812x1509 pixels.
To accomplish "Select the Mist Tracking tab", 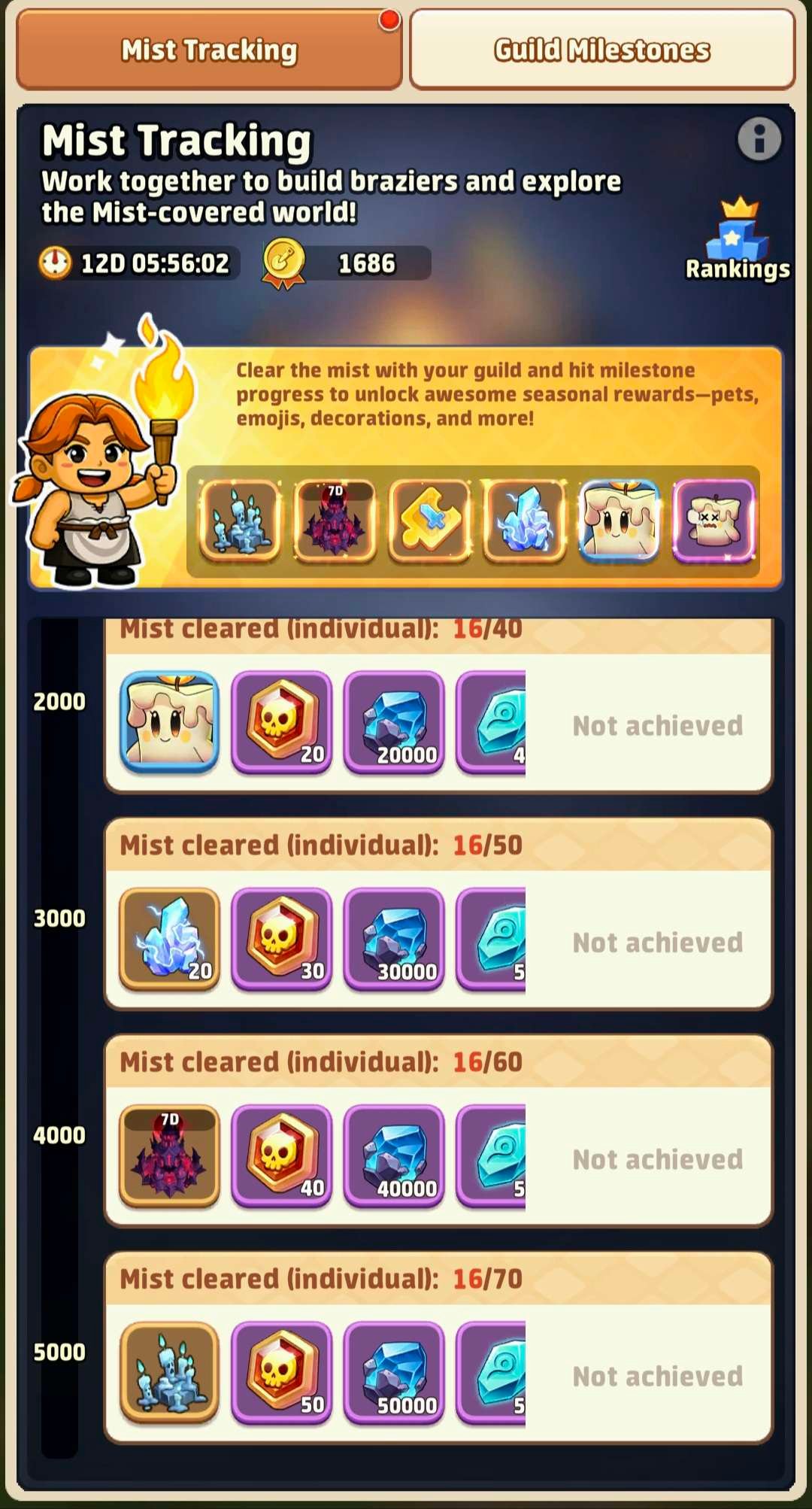I will pyautogui.click(x=209, y=50).
